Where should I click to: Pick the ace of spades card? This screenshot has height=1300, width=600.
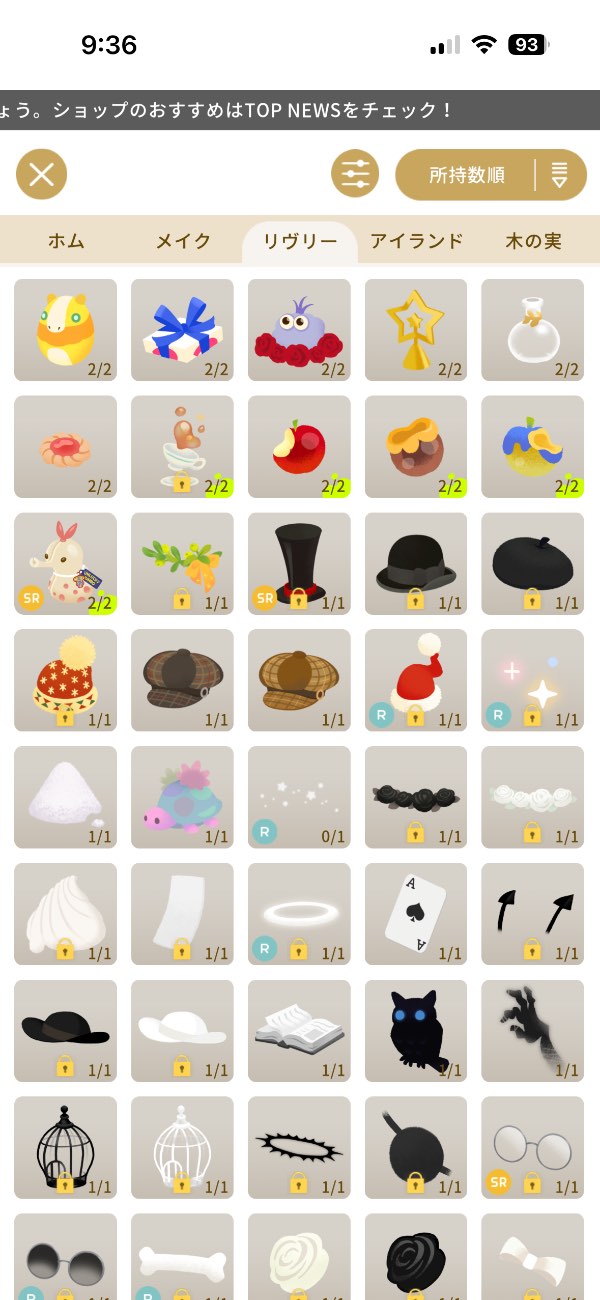click(416, 914)
